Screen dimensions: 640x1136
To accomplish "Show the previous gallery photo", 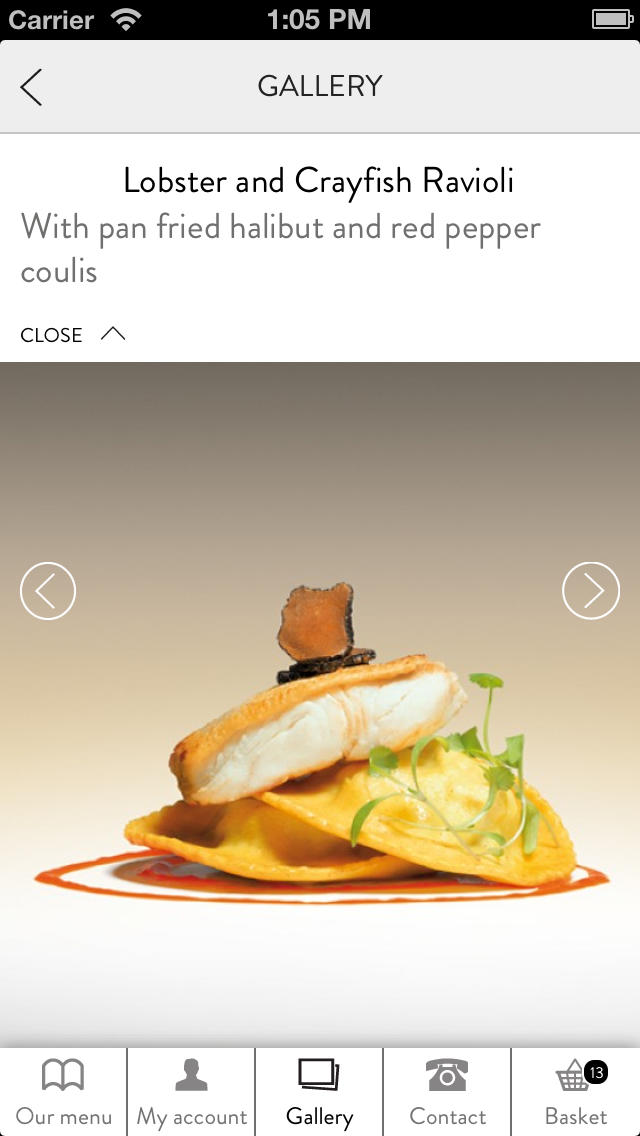I will click(x=48, y=590).
